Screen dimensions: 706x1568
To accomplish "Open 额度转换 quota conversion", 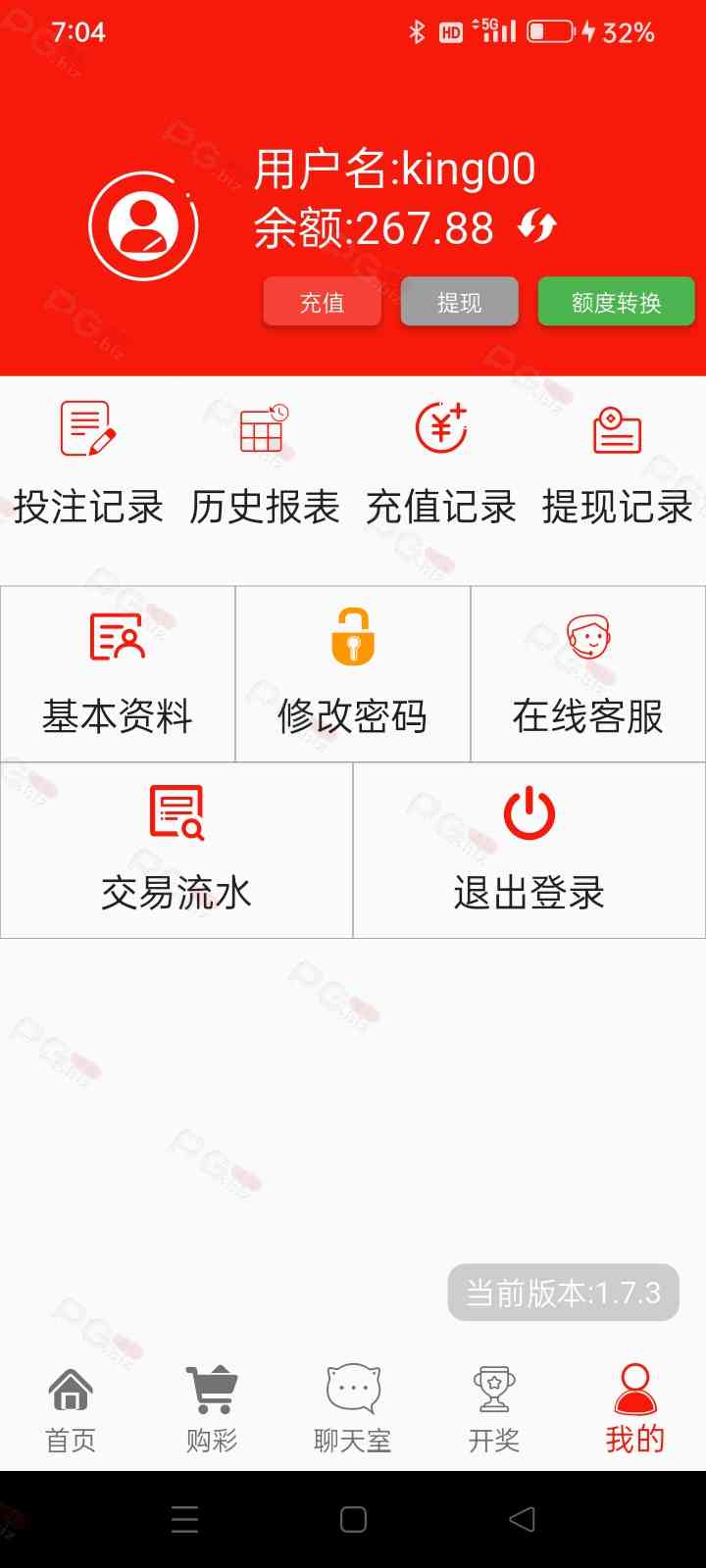I will click(x=616, y=302).
